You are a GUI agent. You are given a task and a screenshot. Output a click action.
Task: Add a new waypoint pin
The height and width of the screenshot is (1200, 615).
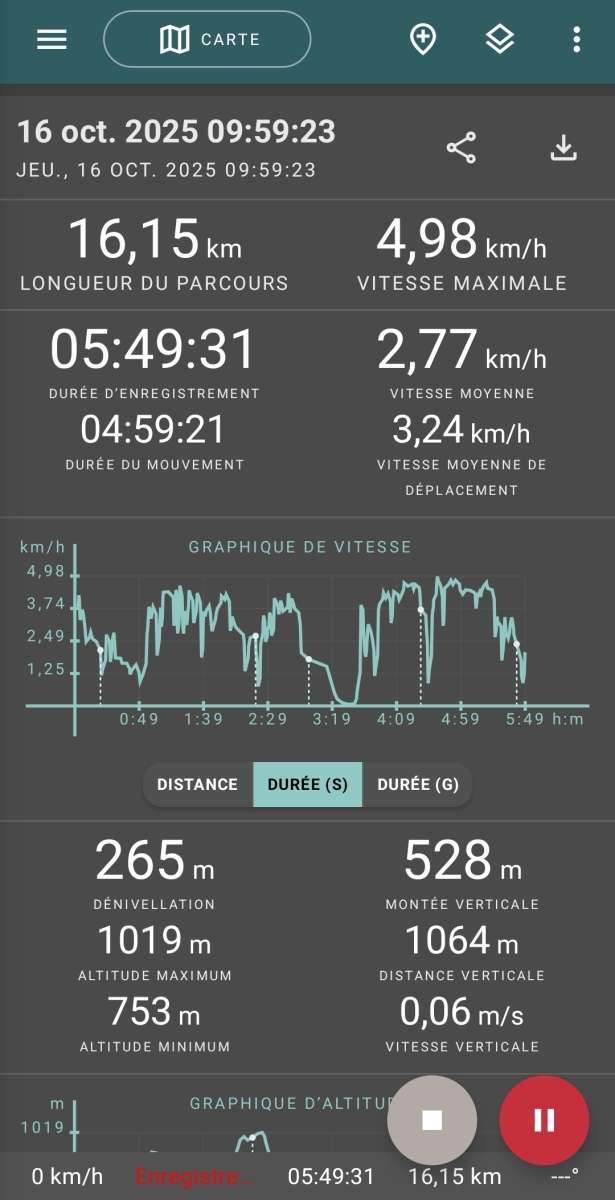pyautogui.click(x=423, y=40)
